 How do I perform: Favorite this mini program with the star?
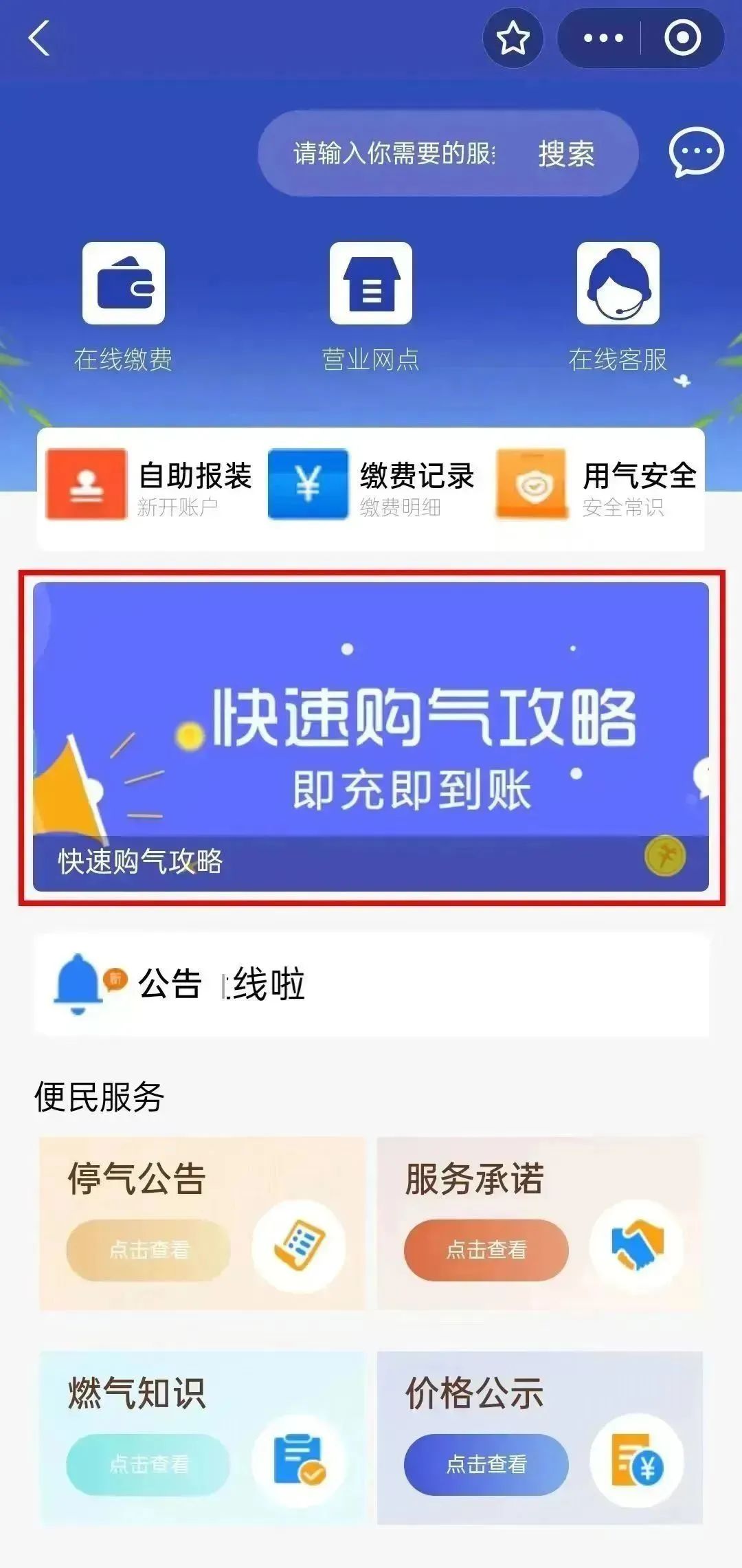tap(513, 38)
